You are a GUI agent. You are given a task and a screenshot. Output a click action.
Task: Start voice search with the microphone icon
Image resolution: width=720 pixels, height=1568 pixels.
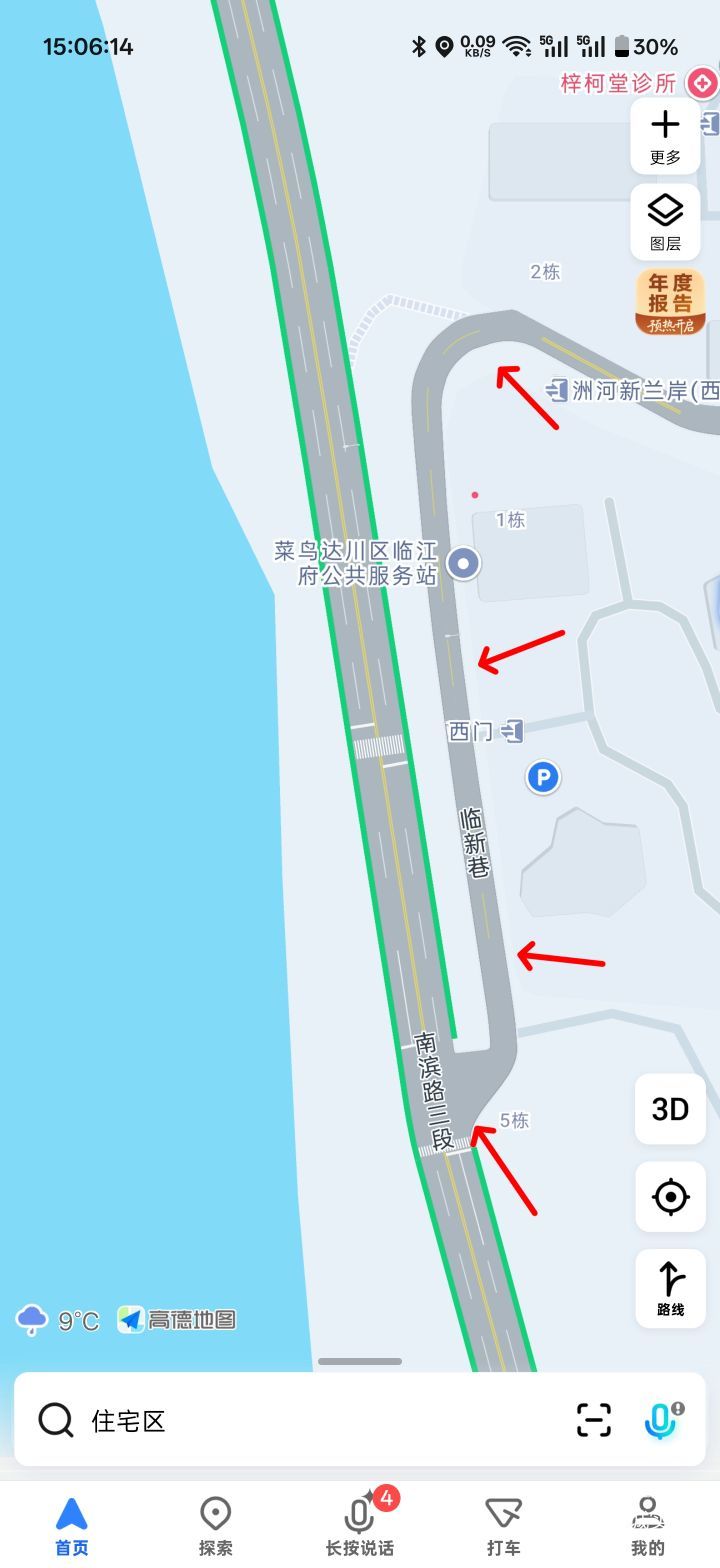click(x=661, y=1420)
